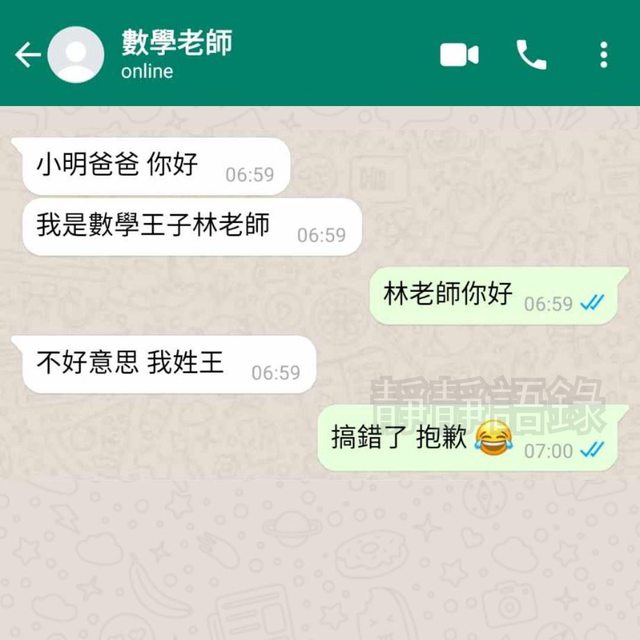Start a voice call with 數學老師
Viewport: 640px width, 640px height.
coord(531,55)
